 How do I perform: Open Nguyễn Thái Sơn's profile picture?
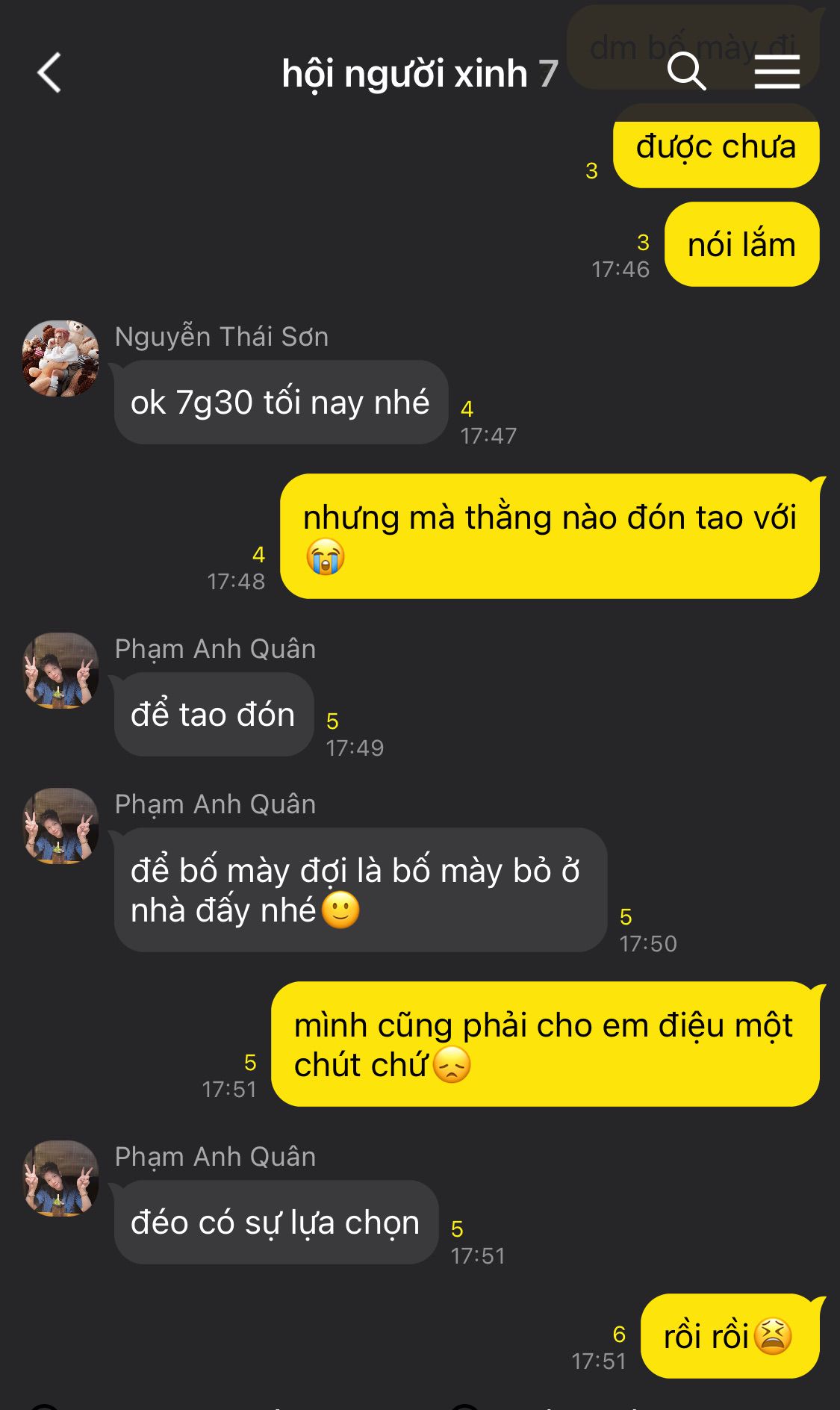click(60, 358)
